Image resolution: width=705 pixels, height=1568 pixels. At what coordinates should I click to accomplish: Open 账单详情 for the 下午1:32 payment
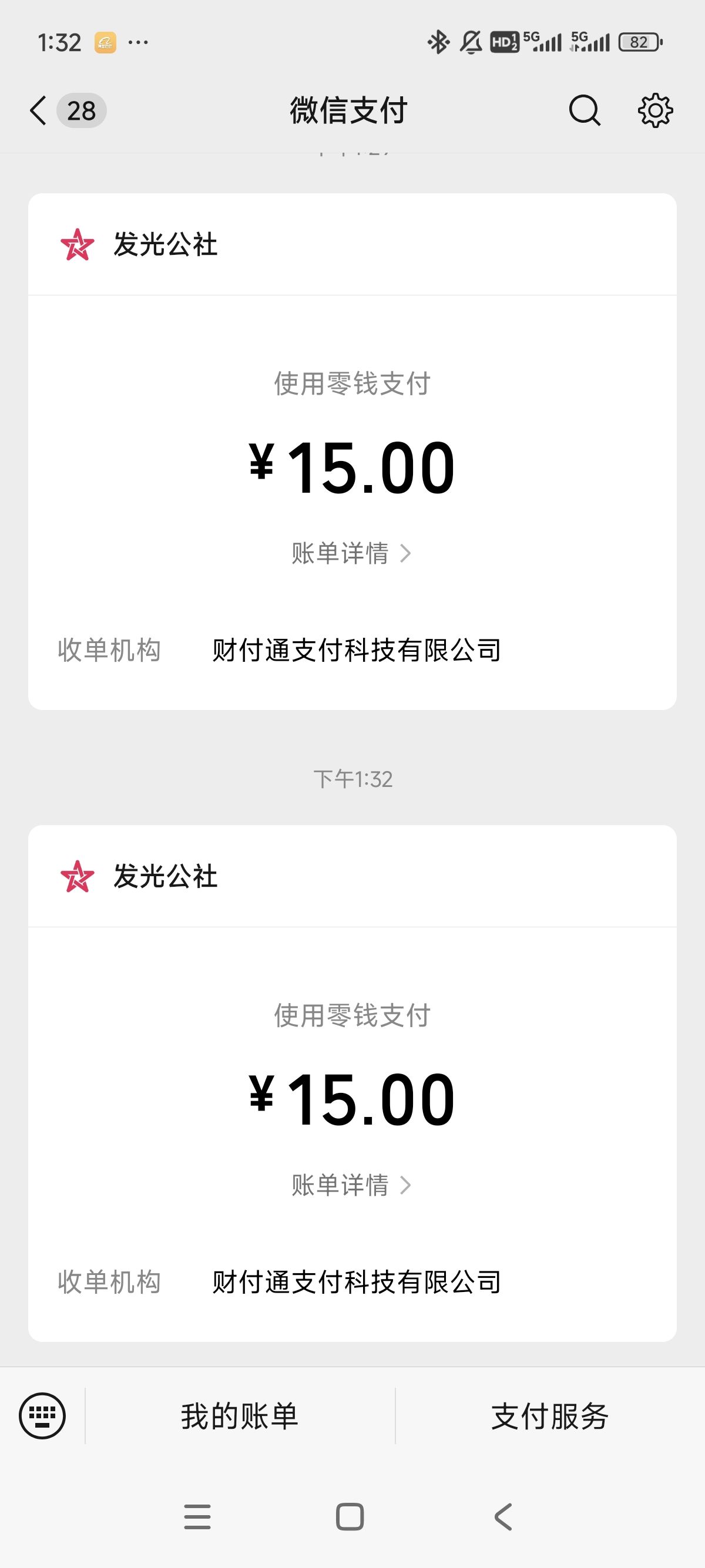(x=351, y=1185)
